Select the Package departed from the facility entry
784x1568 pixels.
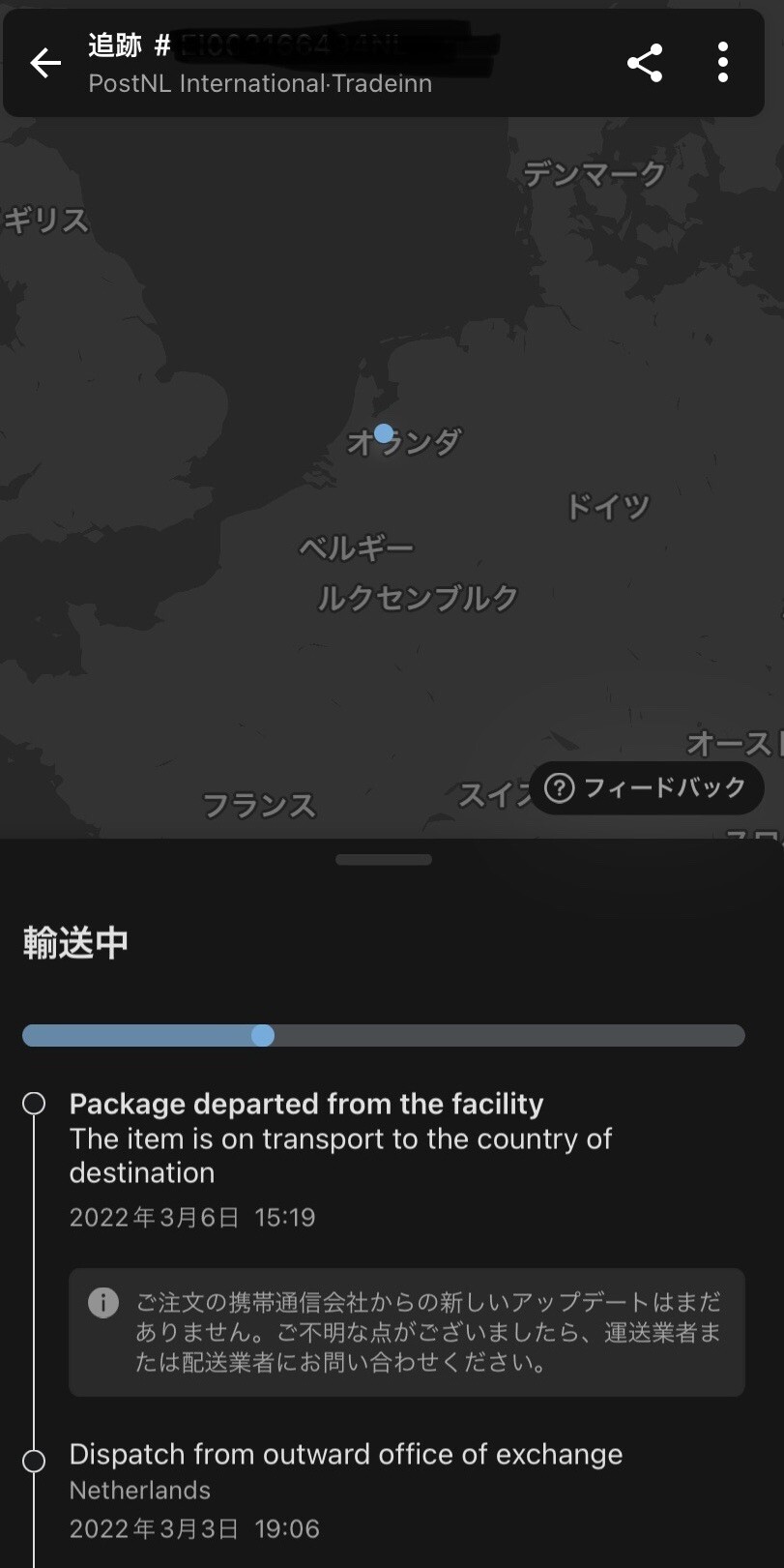(305, 1104)
